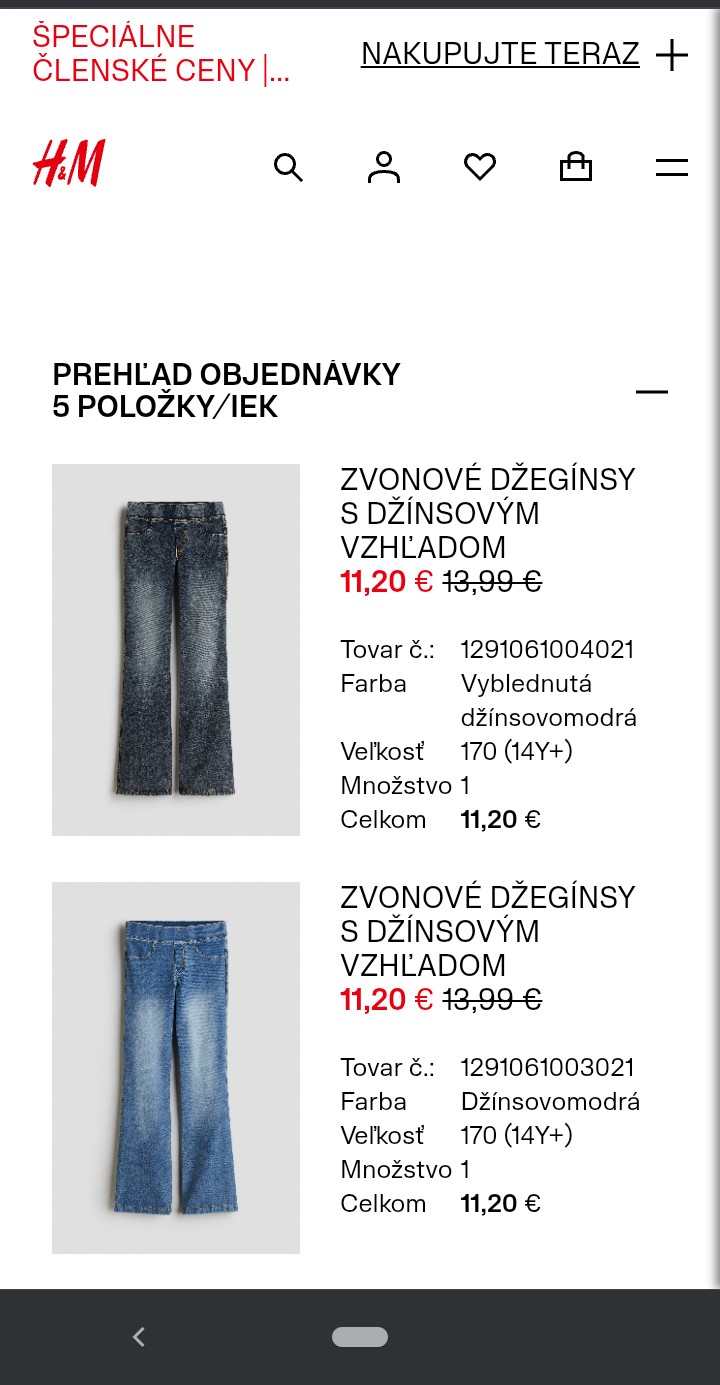The width and height of the screenshot is (720, 1385).
Task: Open the account profile icon
Action: pos(383,167)
